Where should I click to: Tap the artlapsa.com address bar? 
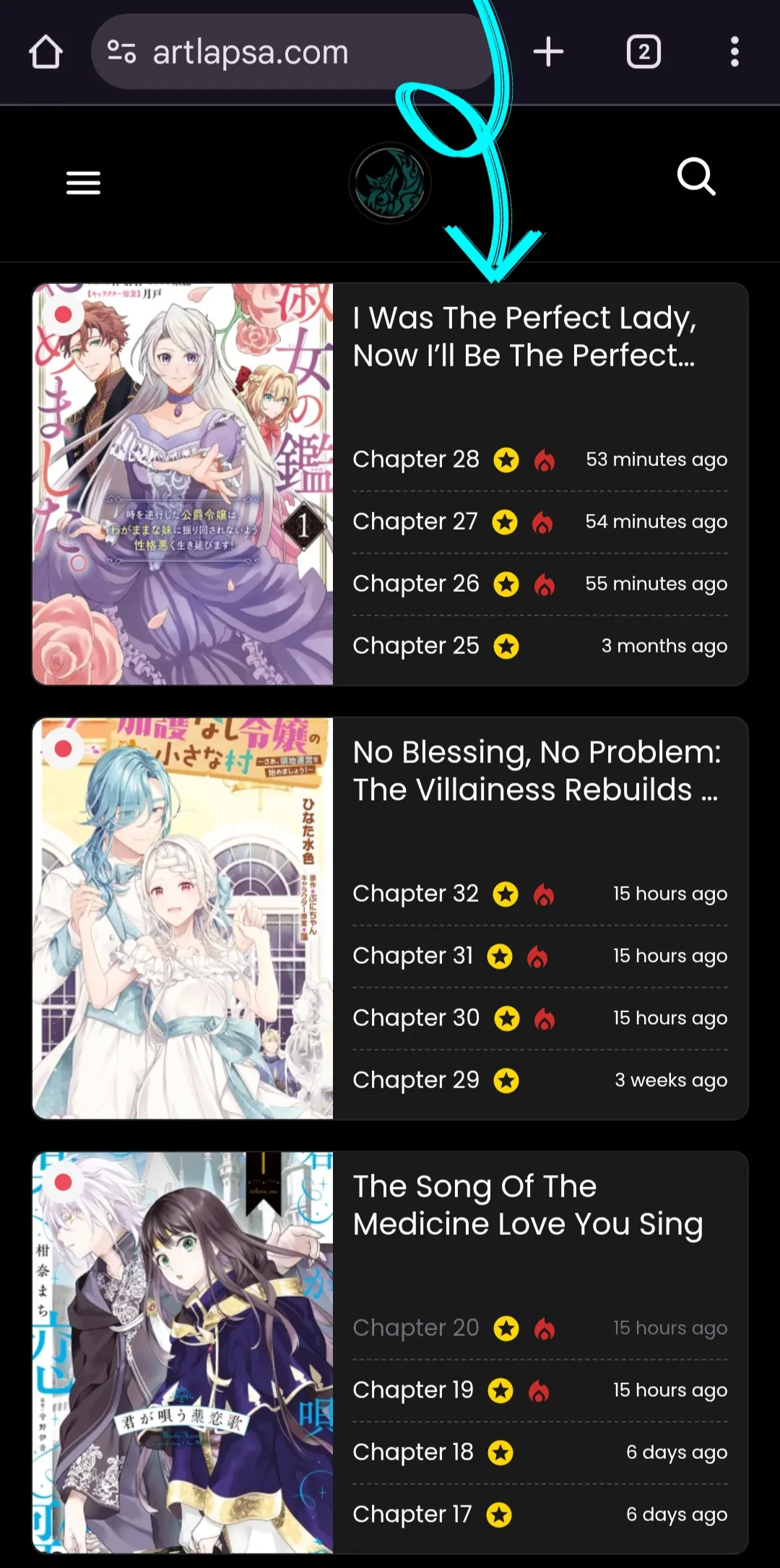pos(289,52)
